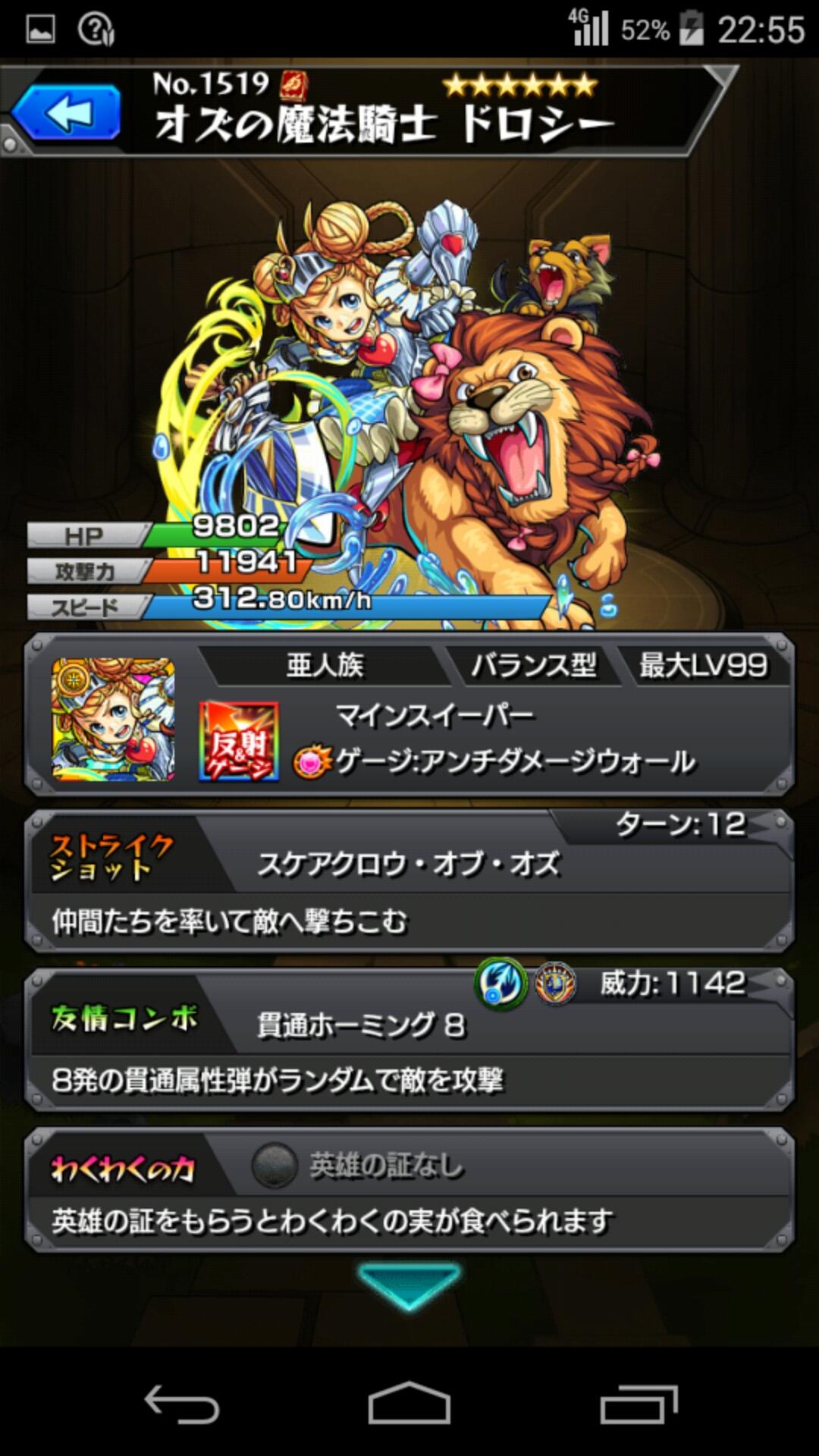Image resolution: width=819 pixels, height=1456 pixels.
Task: Tap the system back button
Action: click(181, 1404)
